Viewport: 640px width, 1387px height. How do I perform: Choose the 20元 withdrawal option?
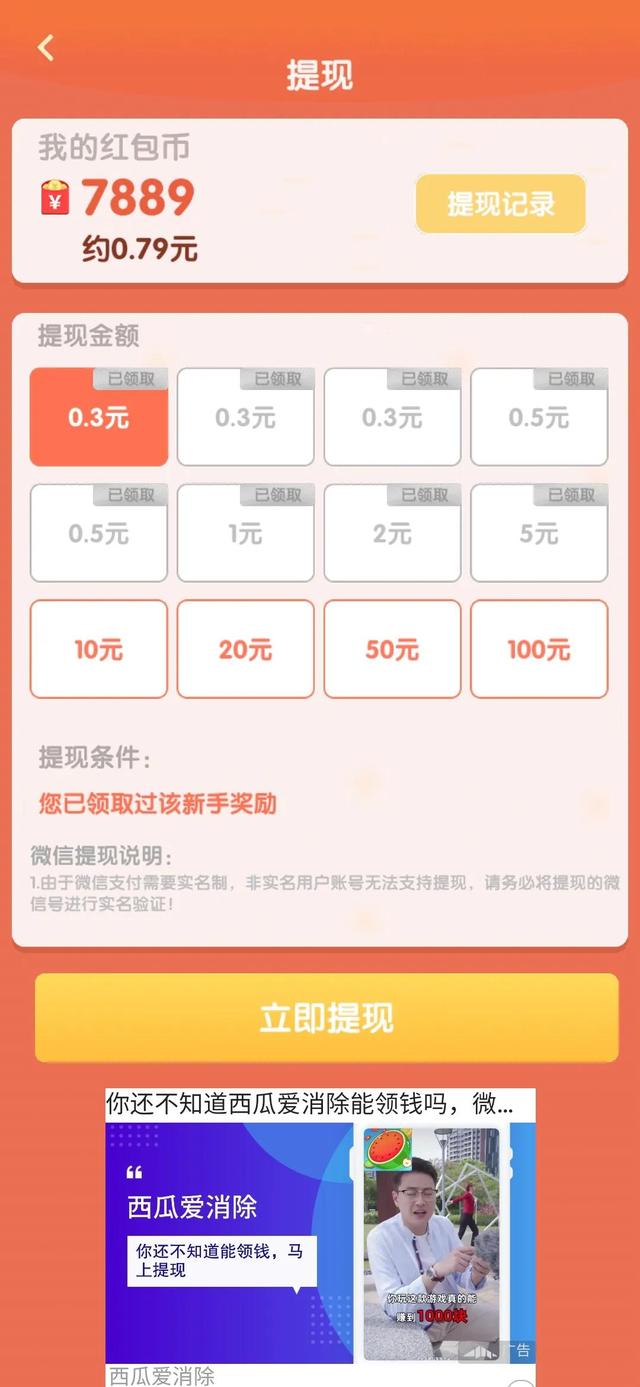tap(245, 649)
